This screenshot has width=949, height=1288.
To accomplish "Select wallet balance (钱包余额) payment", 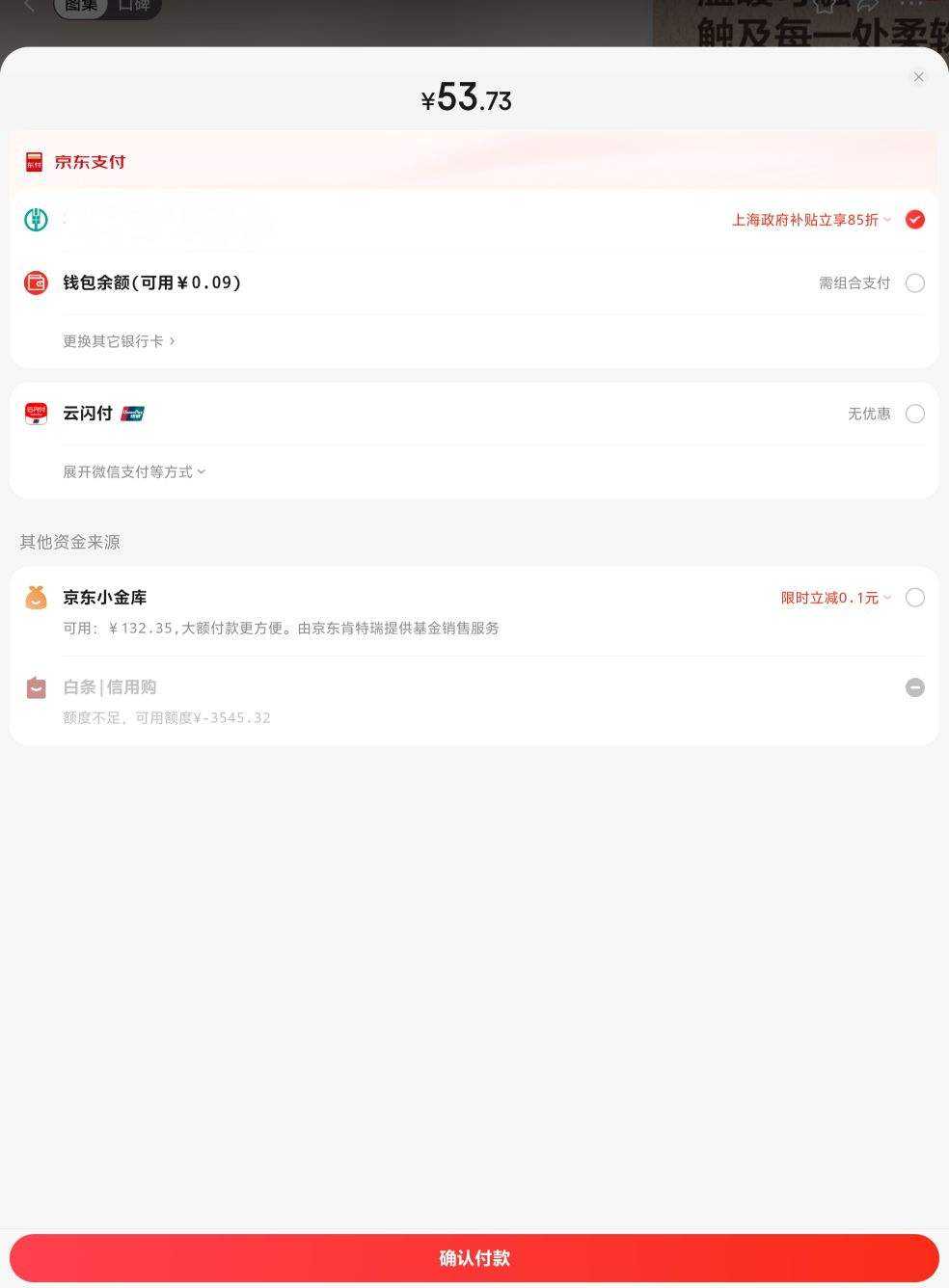I will point(914,282).
